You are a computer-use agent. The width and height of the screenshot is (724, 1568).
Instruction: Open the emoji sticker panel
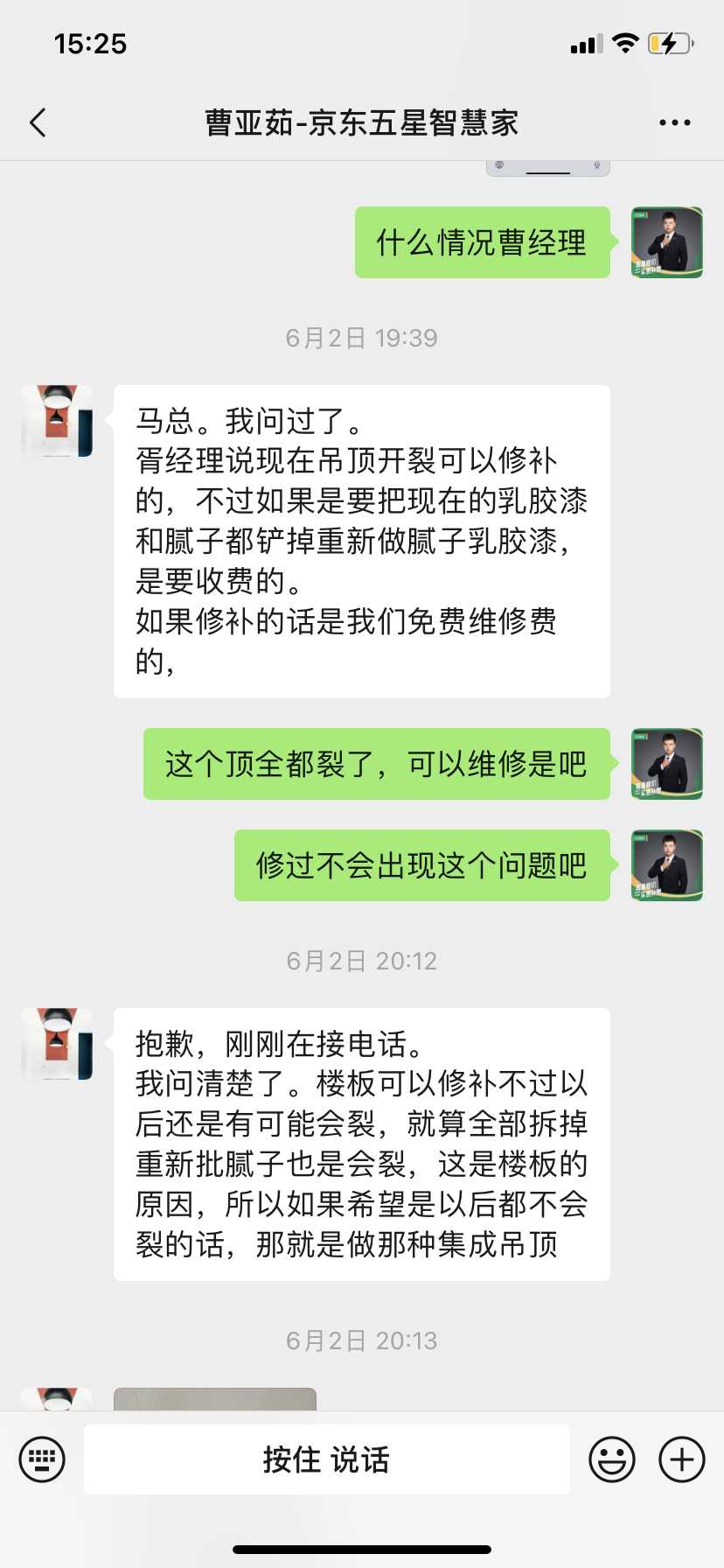pyautogui.click(x=611, y=1459)
